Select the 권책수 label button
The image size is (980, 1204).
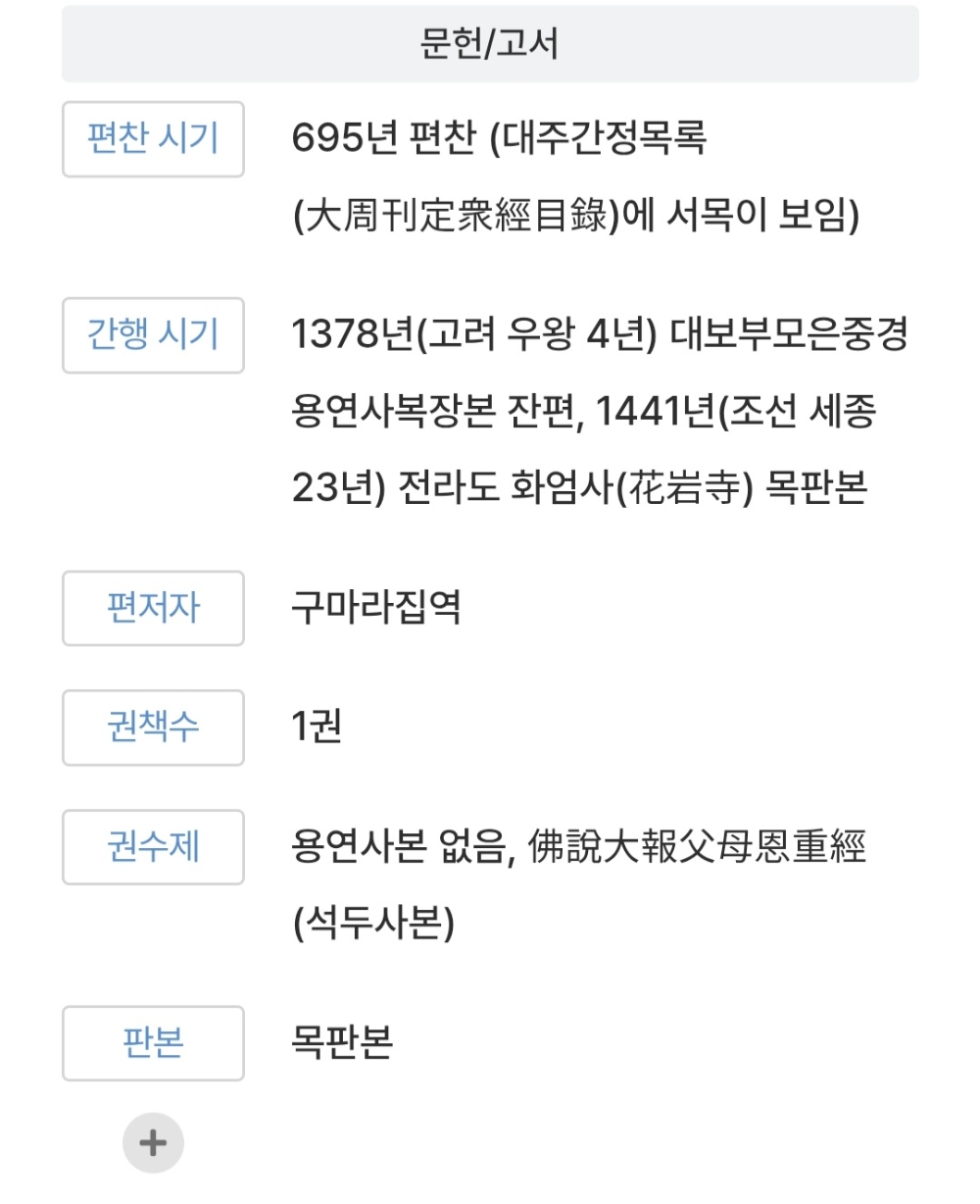click(153, 727)
